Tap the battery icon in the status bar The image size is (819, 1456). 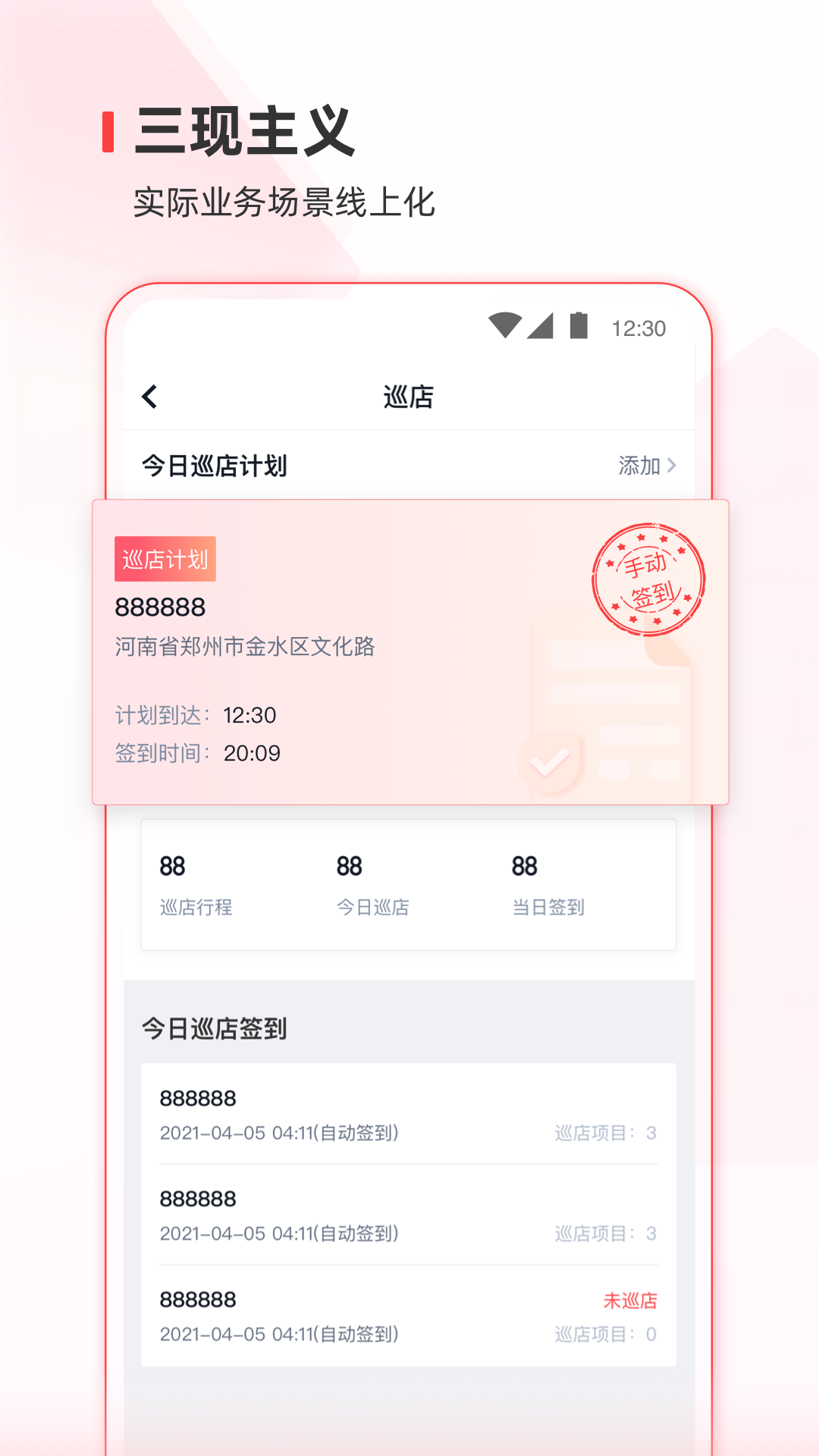tap(578, 326)
